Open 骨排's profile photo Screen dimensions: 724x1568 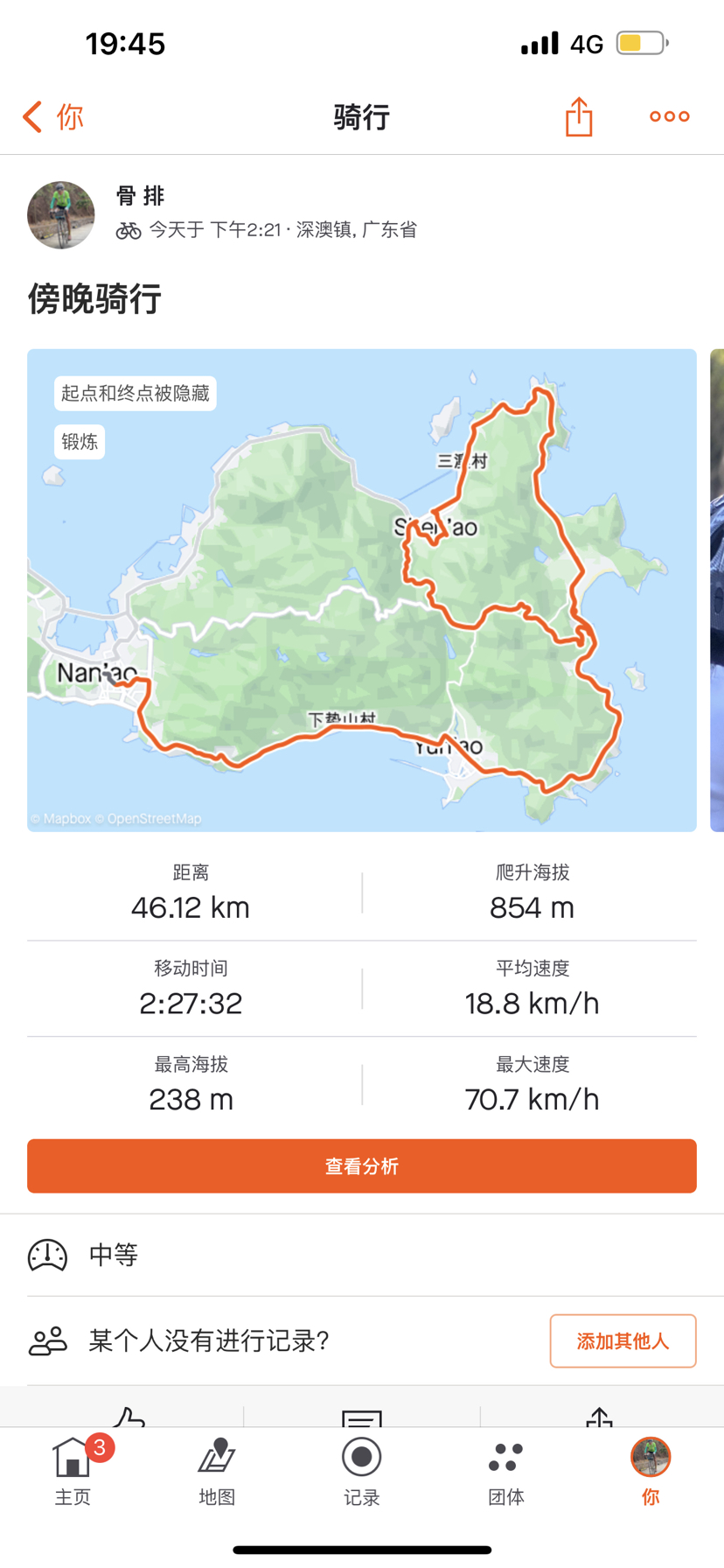click(x=61, y=215)
